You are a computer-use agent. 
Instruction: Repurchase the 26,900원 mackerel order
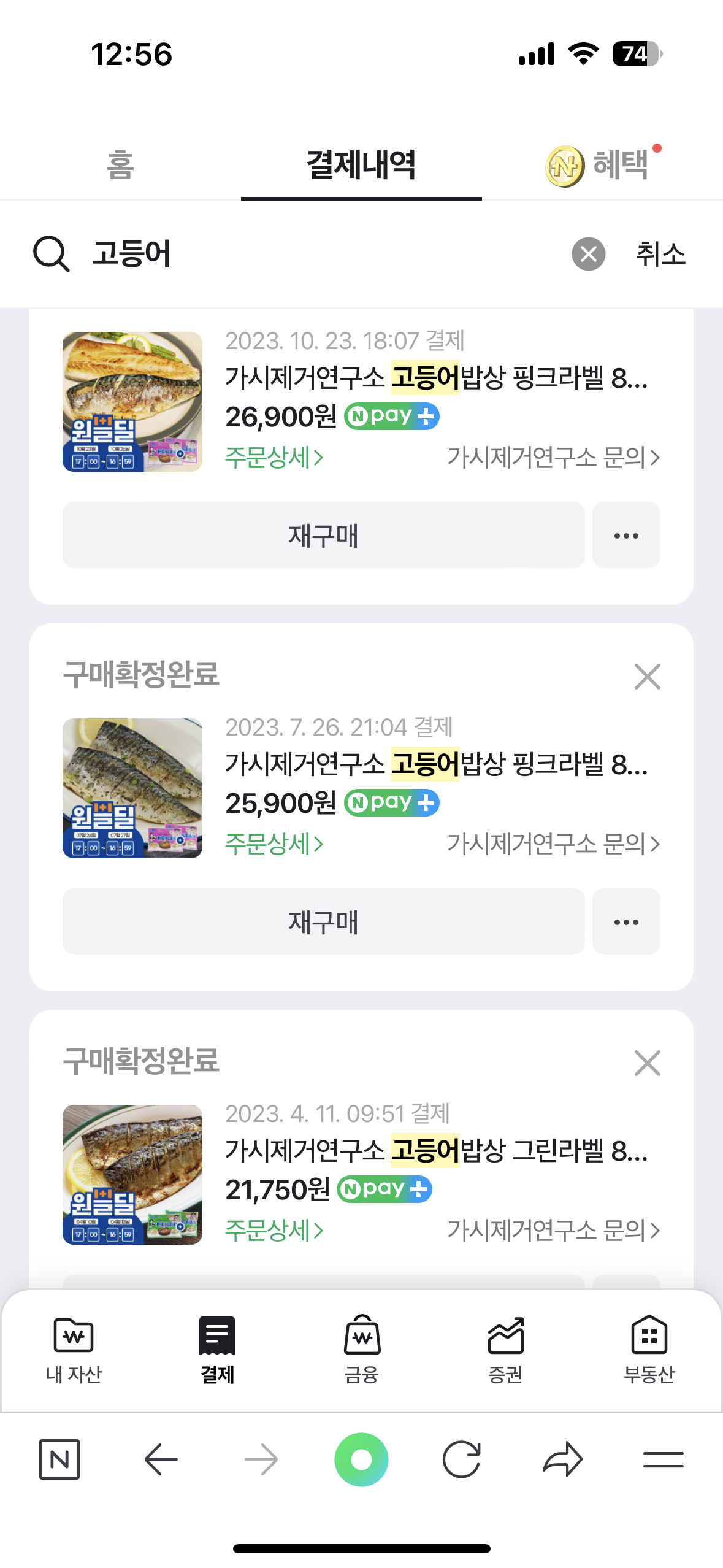click(x=323, y=536)
